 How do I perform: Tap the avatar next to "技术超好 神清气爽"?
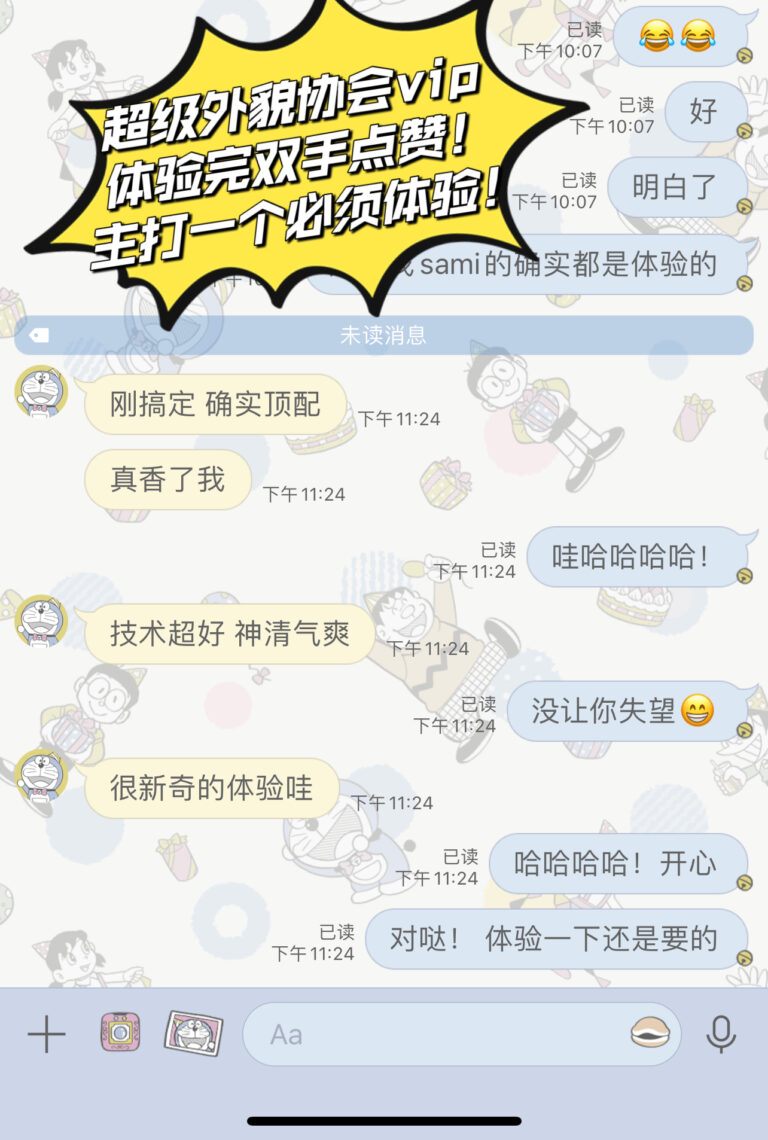(41, 621)
